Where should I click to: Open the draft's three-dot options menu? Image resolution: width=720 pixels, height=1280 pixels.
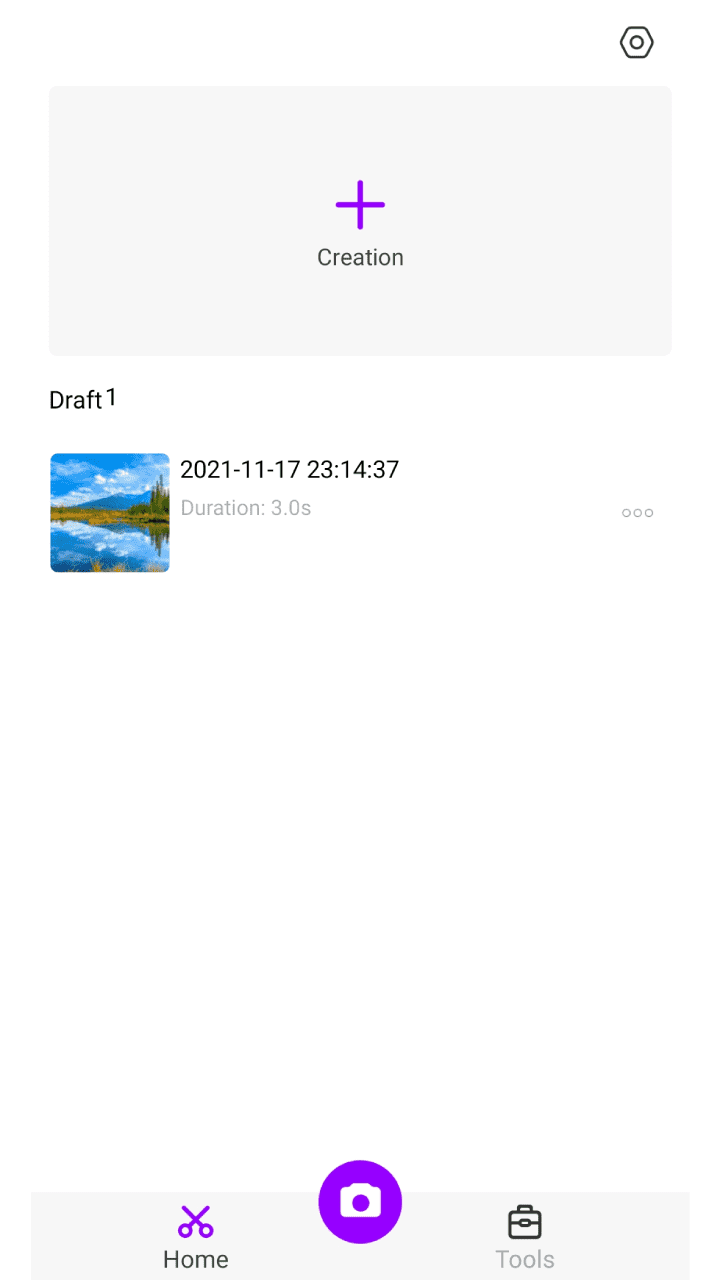637,513
